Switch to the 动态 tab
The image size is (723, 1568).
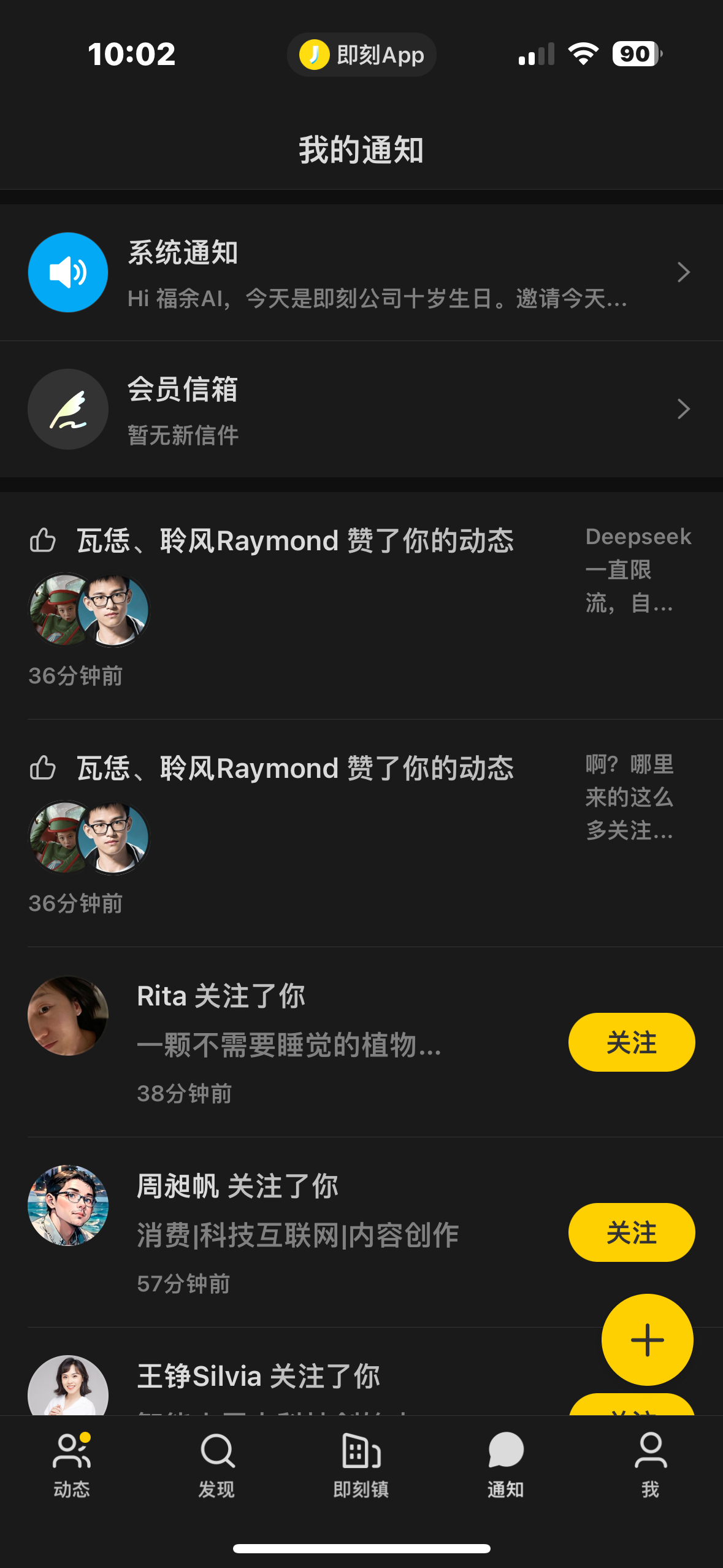click(x=72, y=1464)
